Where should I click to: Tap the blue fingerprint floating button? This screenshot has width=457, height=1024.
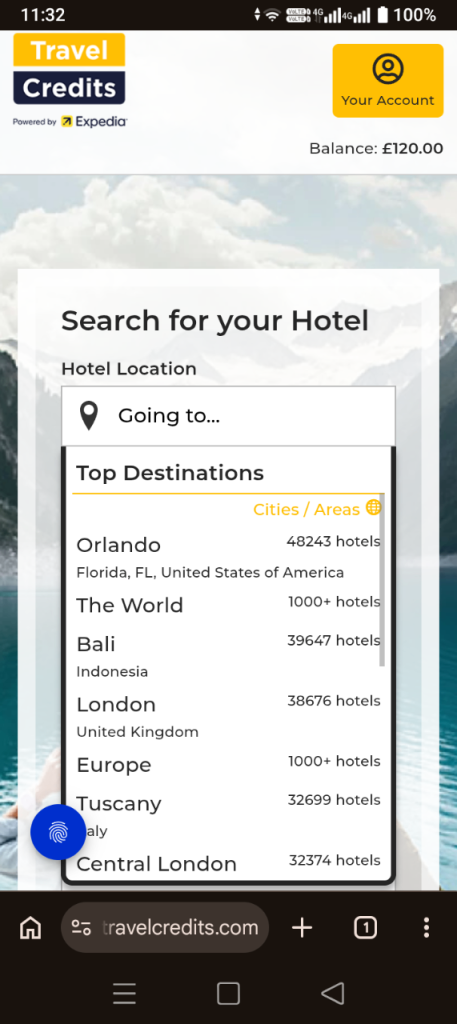point(58,832)
